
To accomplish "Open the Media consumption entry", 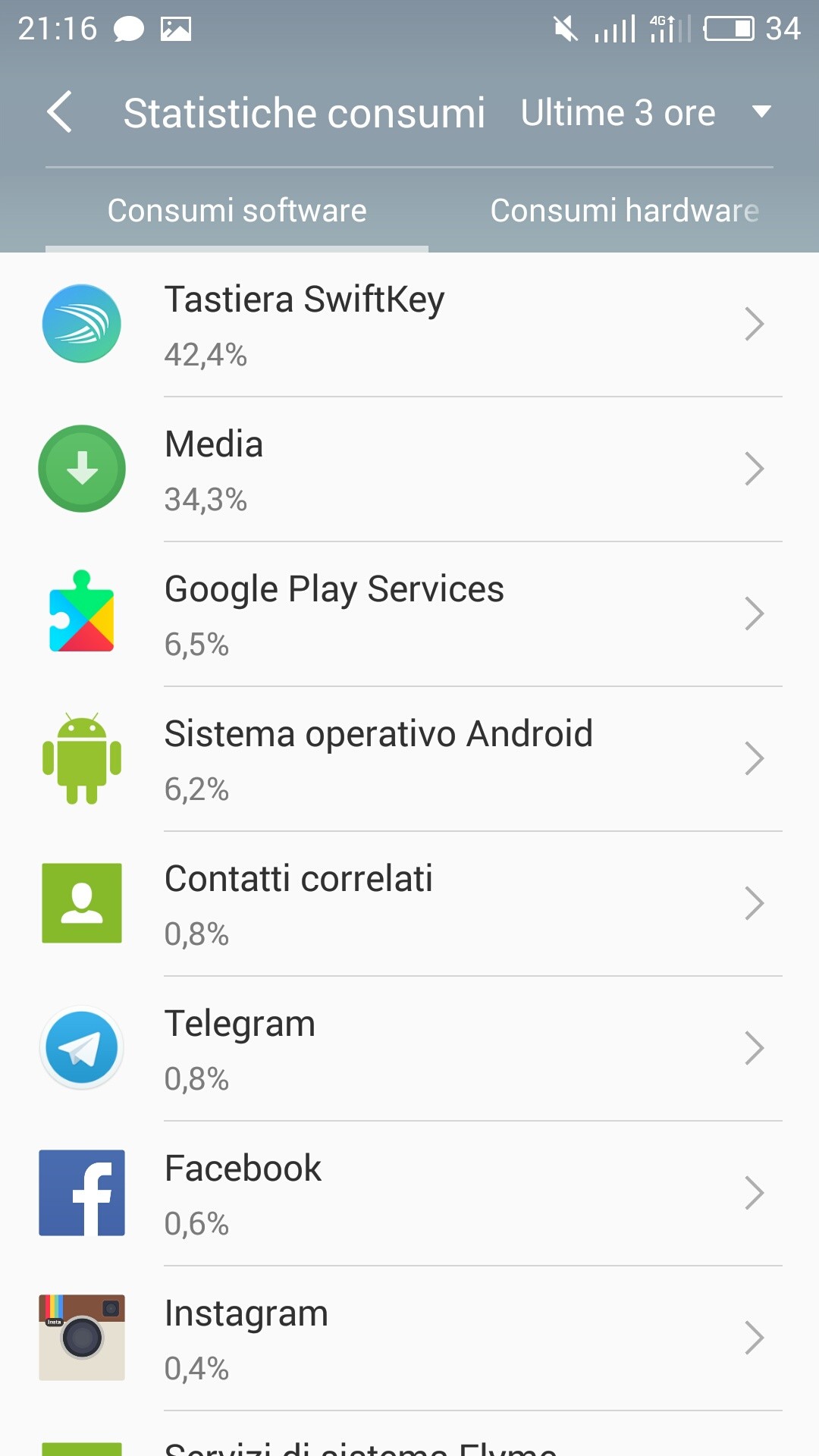I will click(x=409, y=469).
